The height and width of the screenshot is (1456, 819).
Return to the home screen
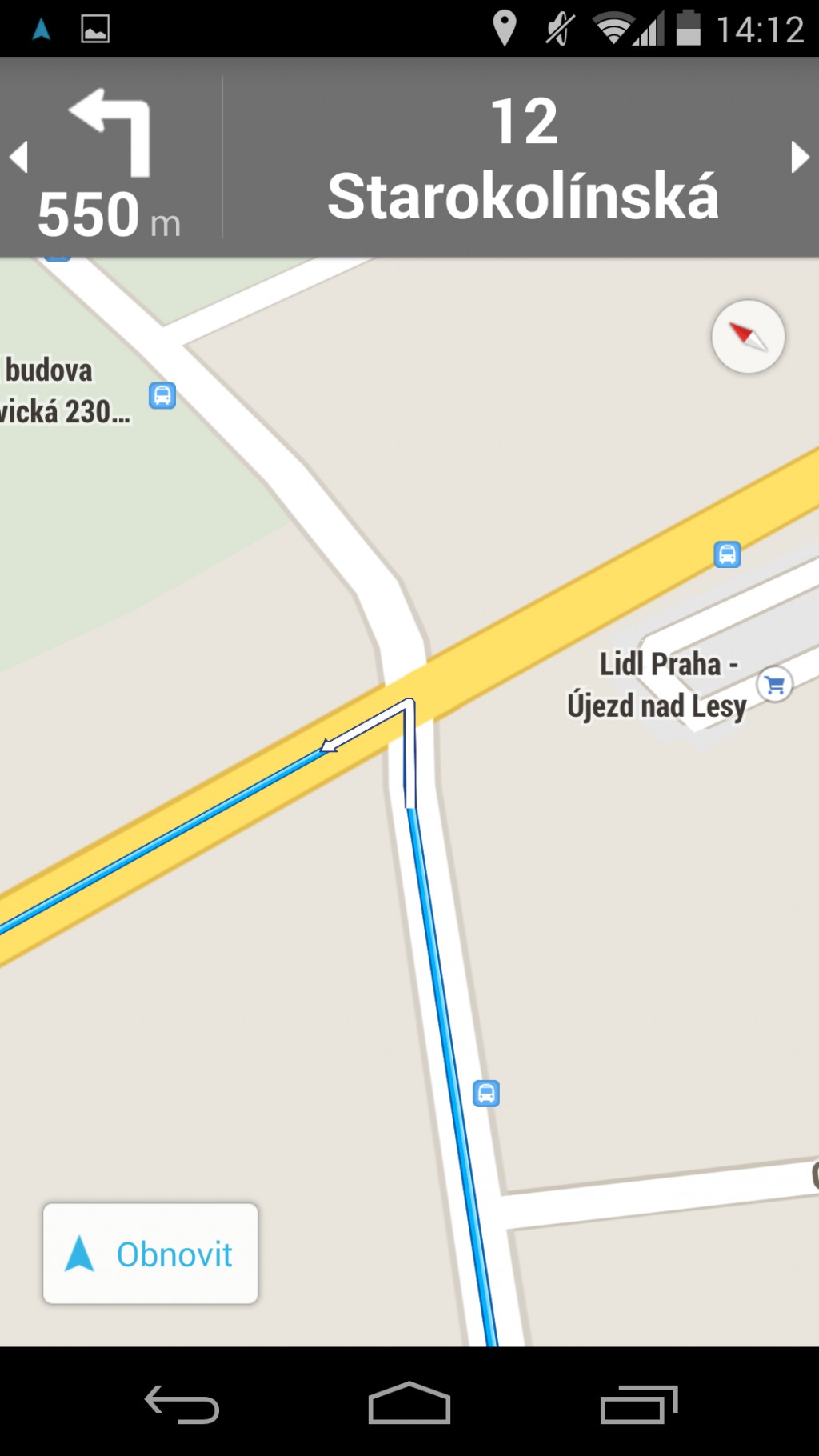coord(409,1404)
